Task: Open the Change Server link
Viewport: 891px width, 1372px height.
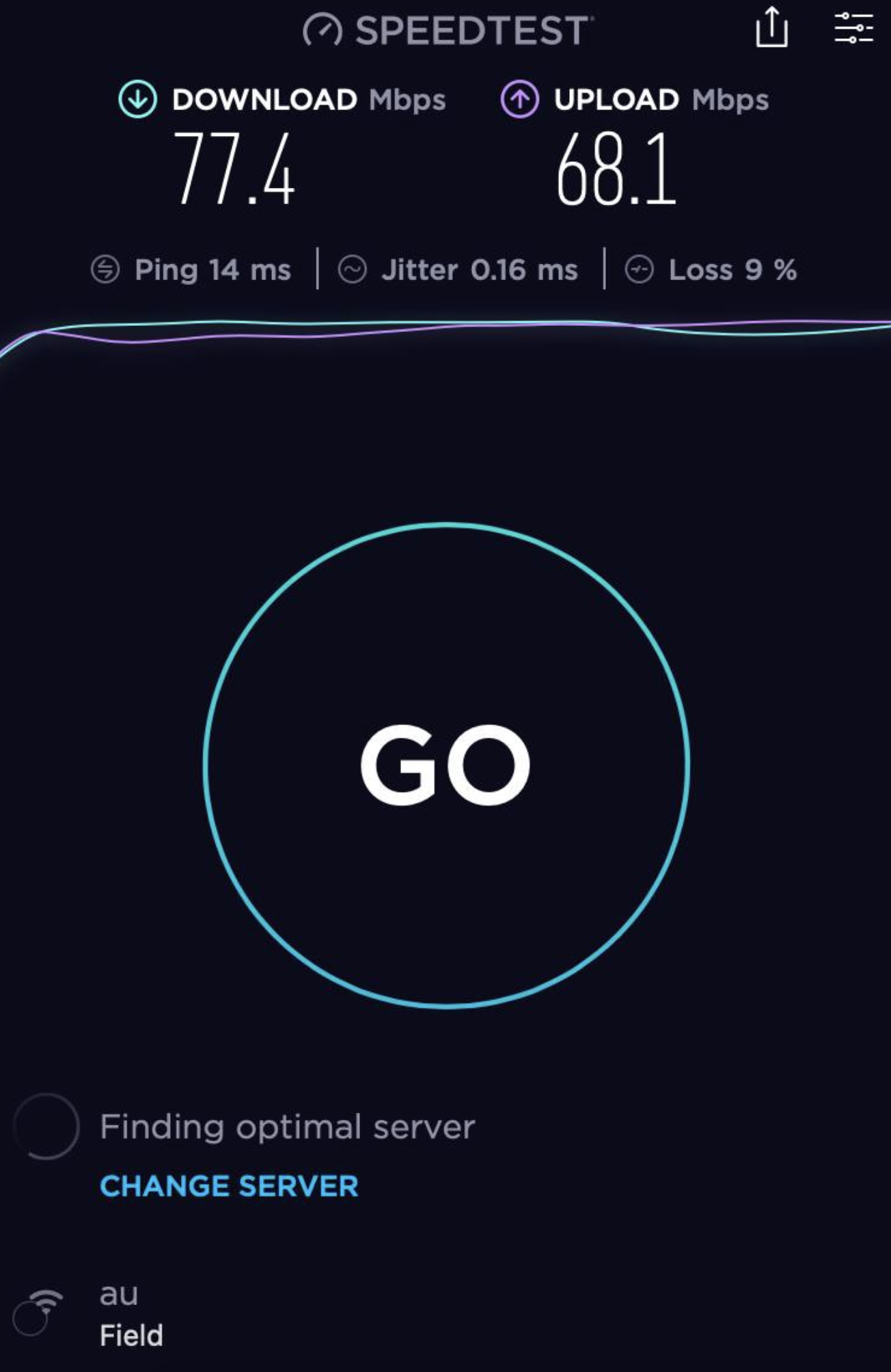Action: (228, 1187)
